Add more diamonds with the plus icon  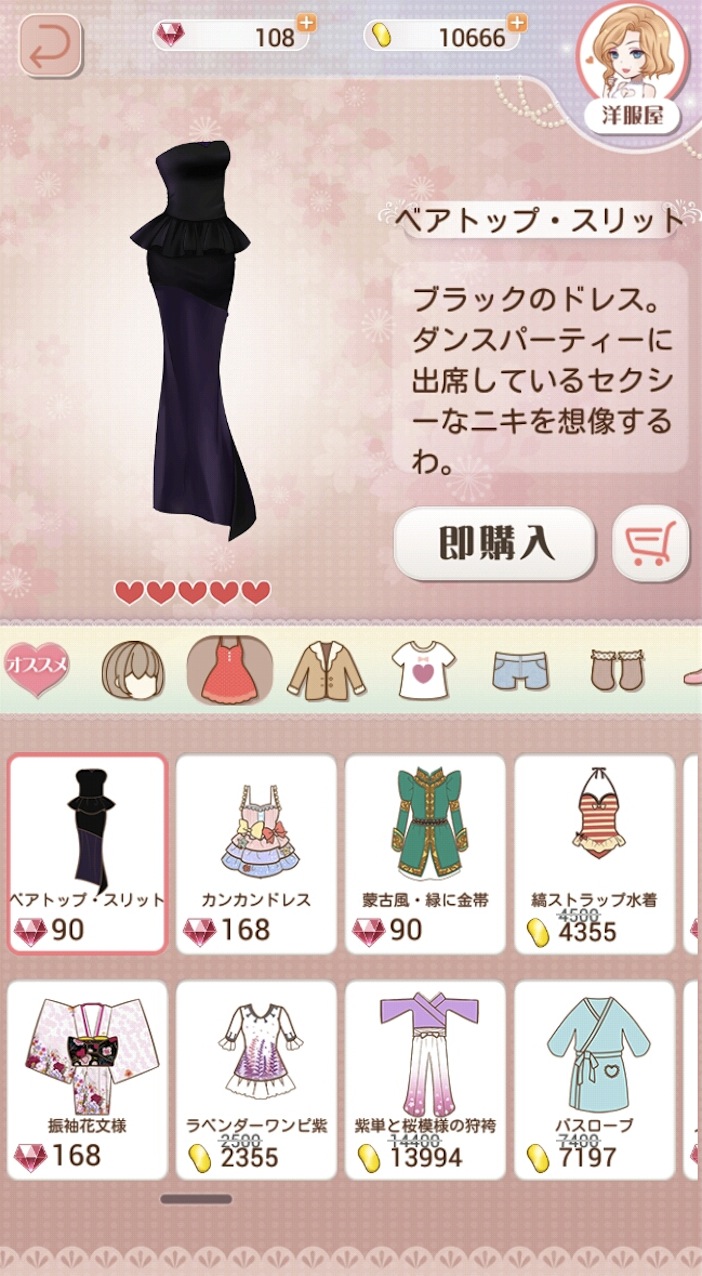click(x=306, y=23)
